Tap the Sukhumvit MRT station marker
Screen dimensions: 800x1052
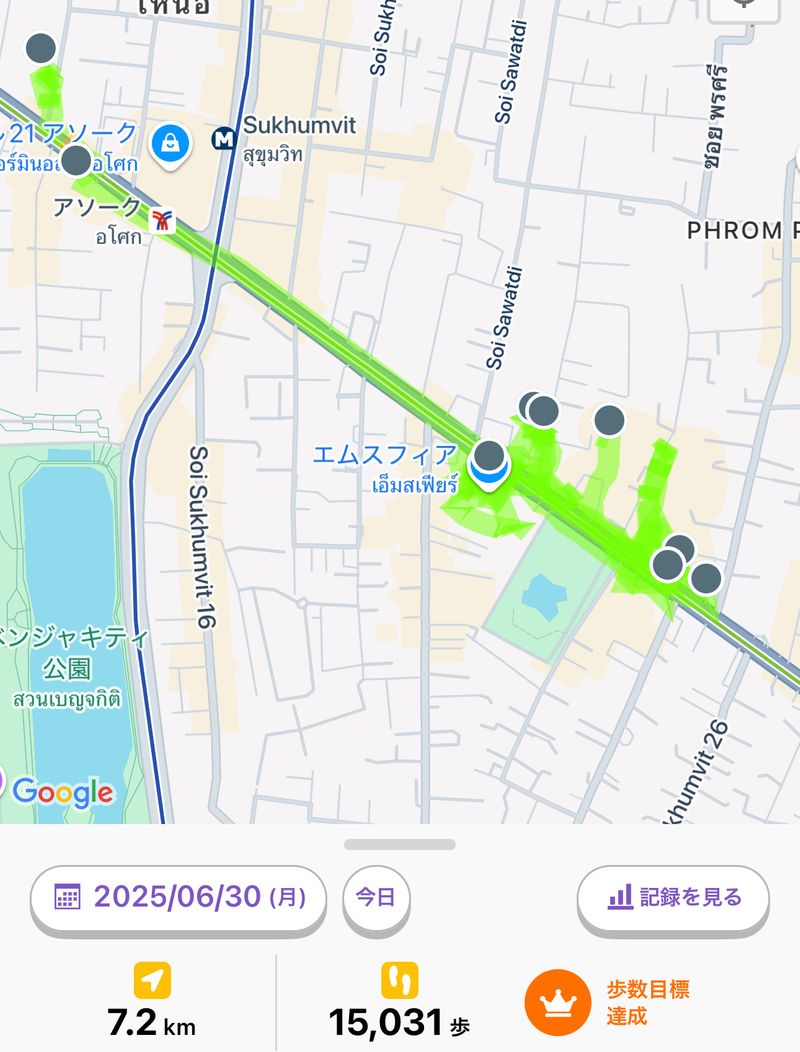(x=225, y=137)
